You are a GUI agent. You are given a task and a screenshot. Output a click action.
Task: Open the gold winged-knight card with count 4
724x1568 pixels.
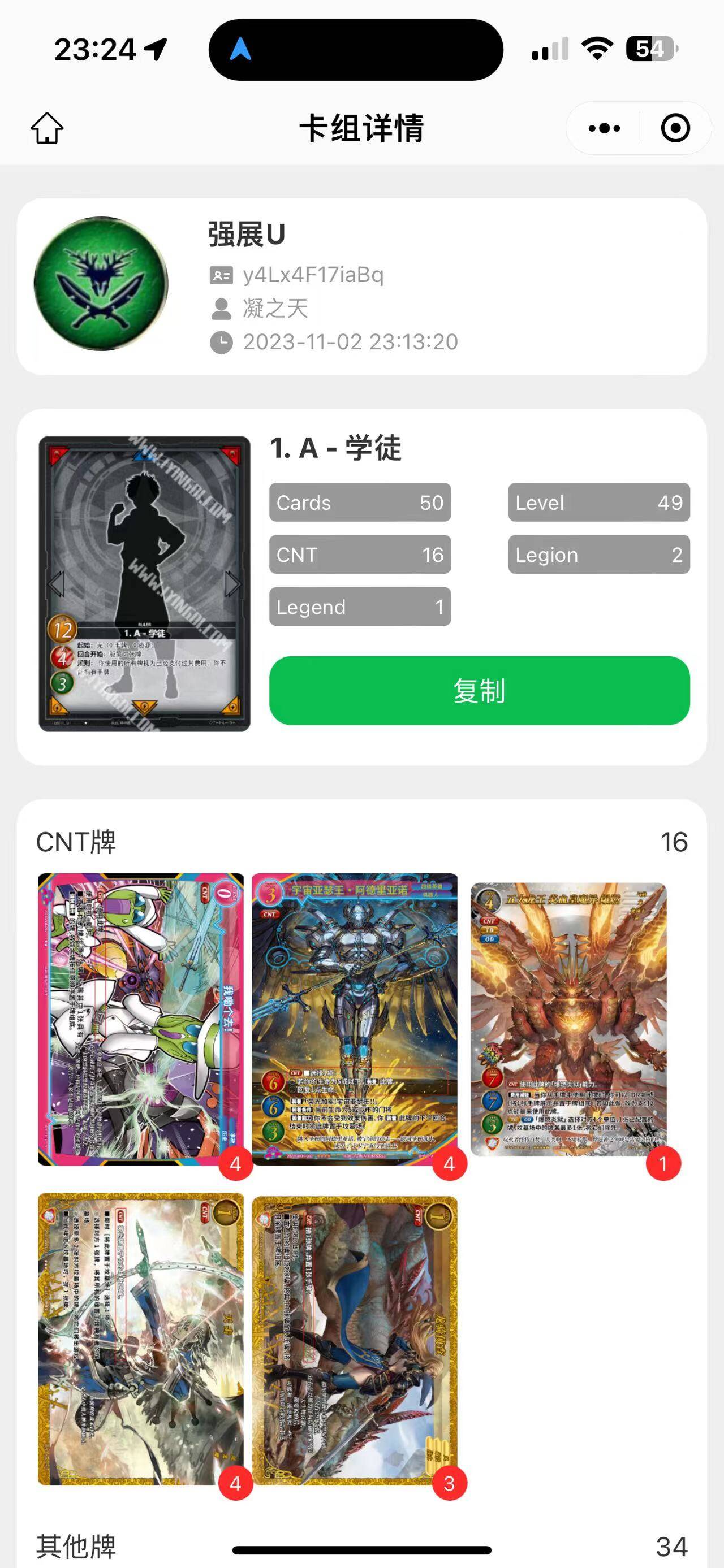pos(141,1339)
